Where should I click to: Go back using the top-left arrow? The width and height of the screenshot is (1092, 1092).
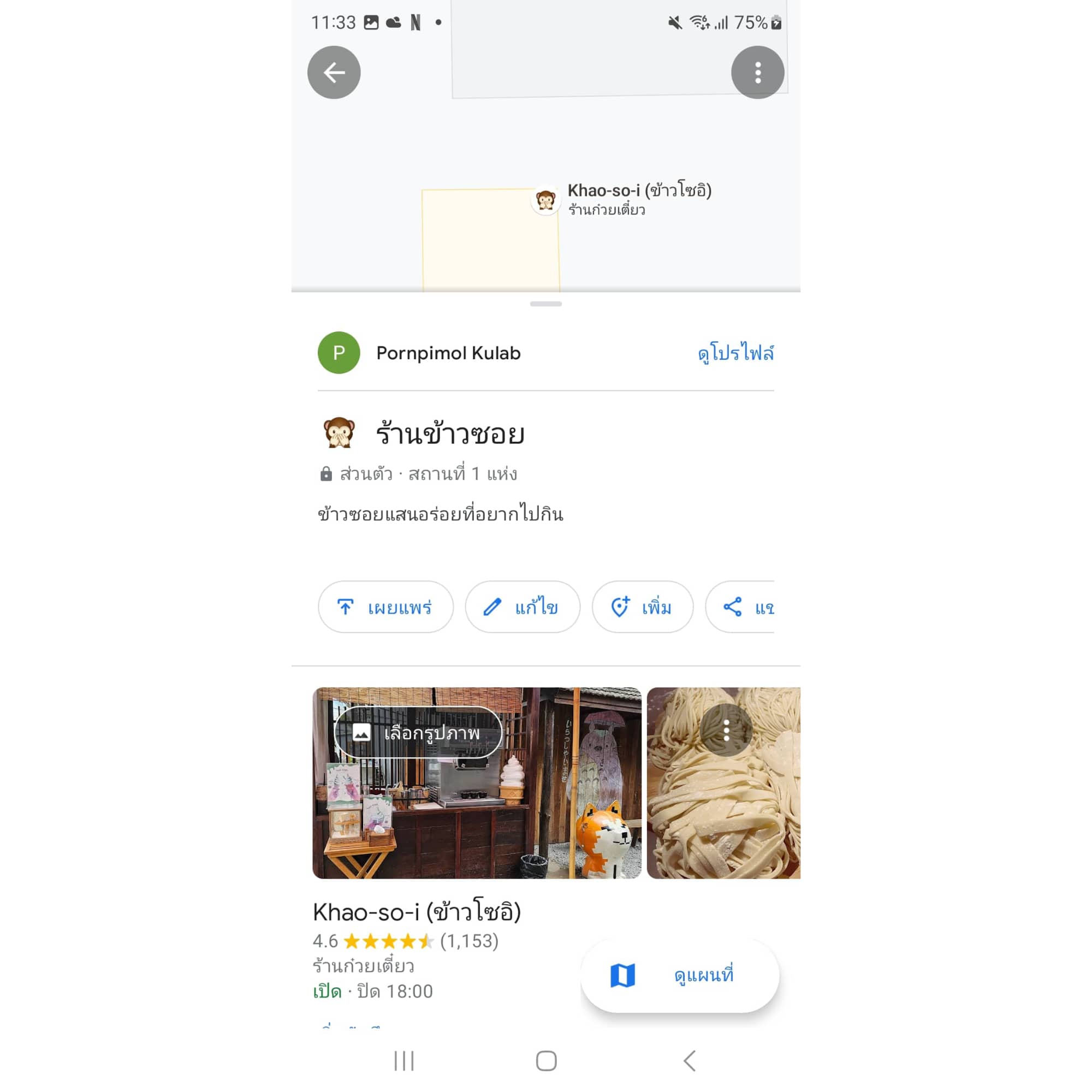coord(334,73)
